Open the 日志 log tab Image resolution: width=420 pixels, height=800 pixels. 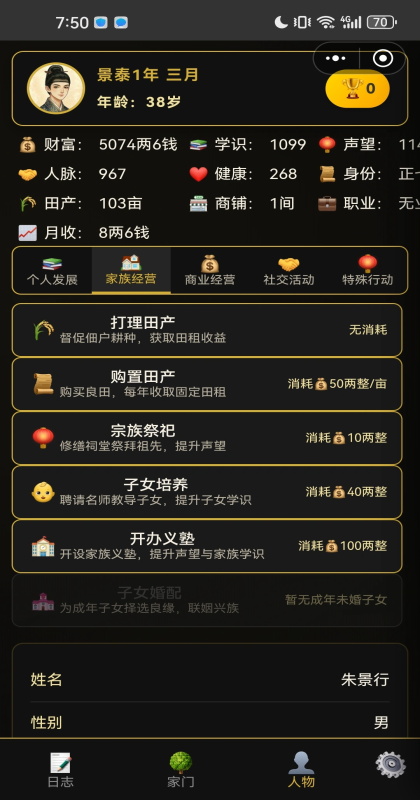pyautogui.click(x=60, y=770)
